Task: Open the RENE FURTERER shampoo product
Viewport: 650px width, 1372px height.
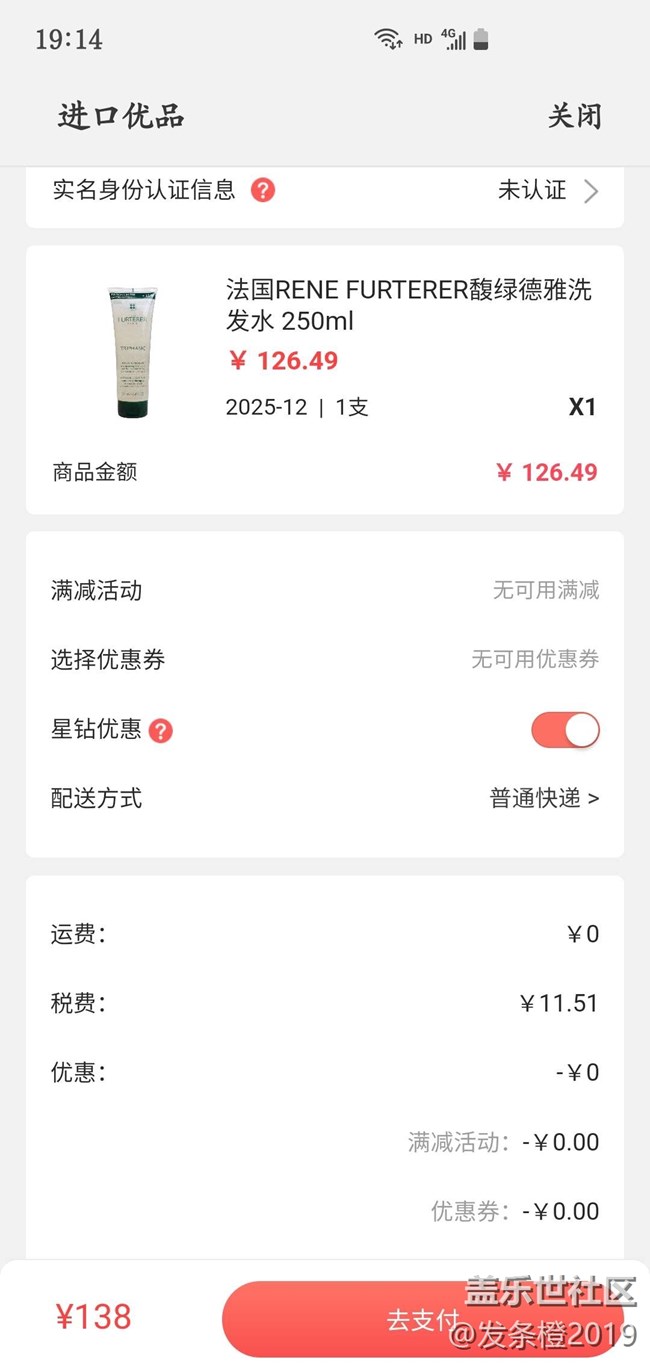Action: coord(408,305)
